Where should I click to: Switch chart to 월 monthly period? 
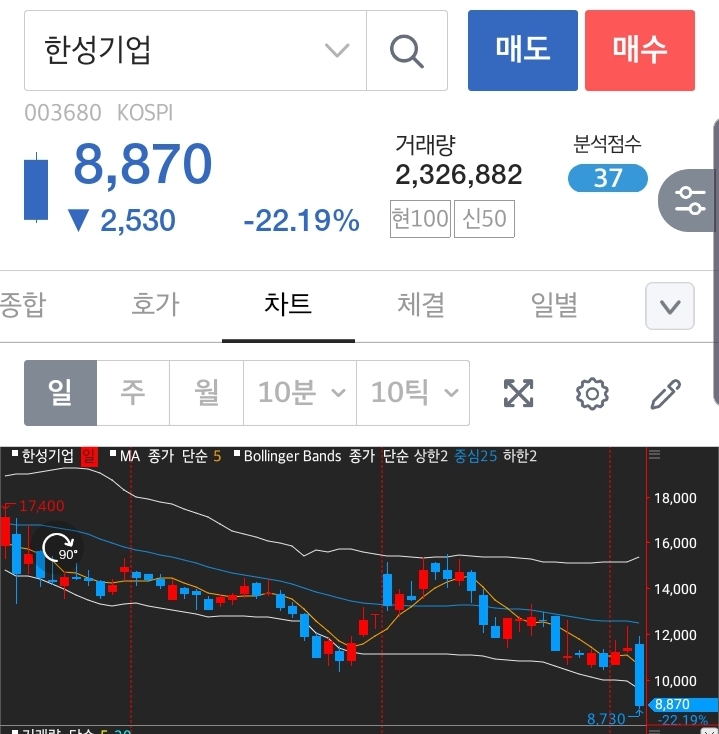coord(207,393)
